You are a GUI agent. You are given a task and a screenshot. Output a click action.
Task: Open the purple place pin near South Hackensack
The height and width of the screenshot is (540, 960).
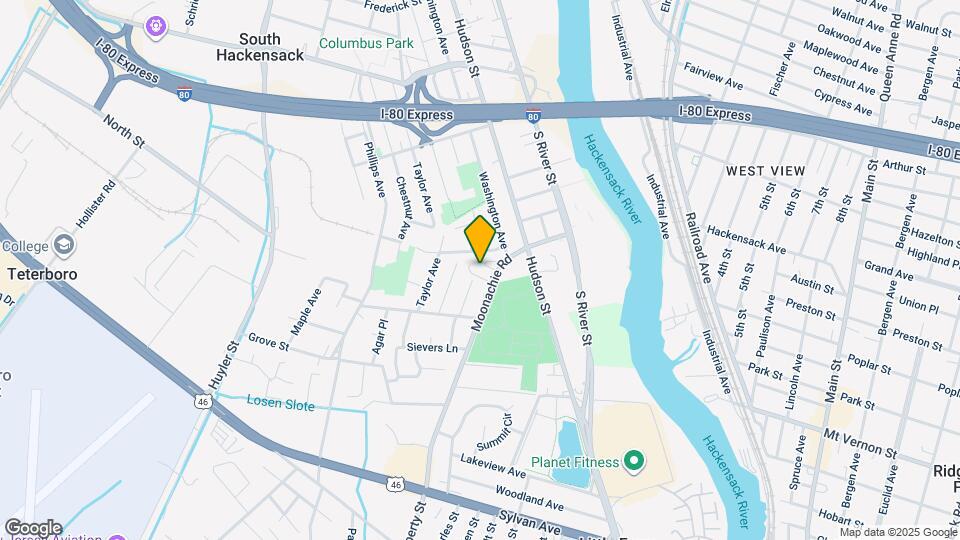pyautogui.click(x=155, y=25)
